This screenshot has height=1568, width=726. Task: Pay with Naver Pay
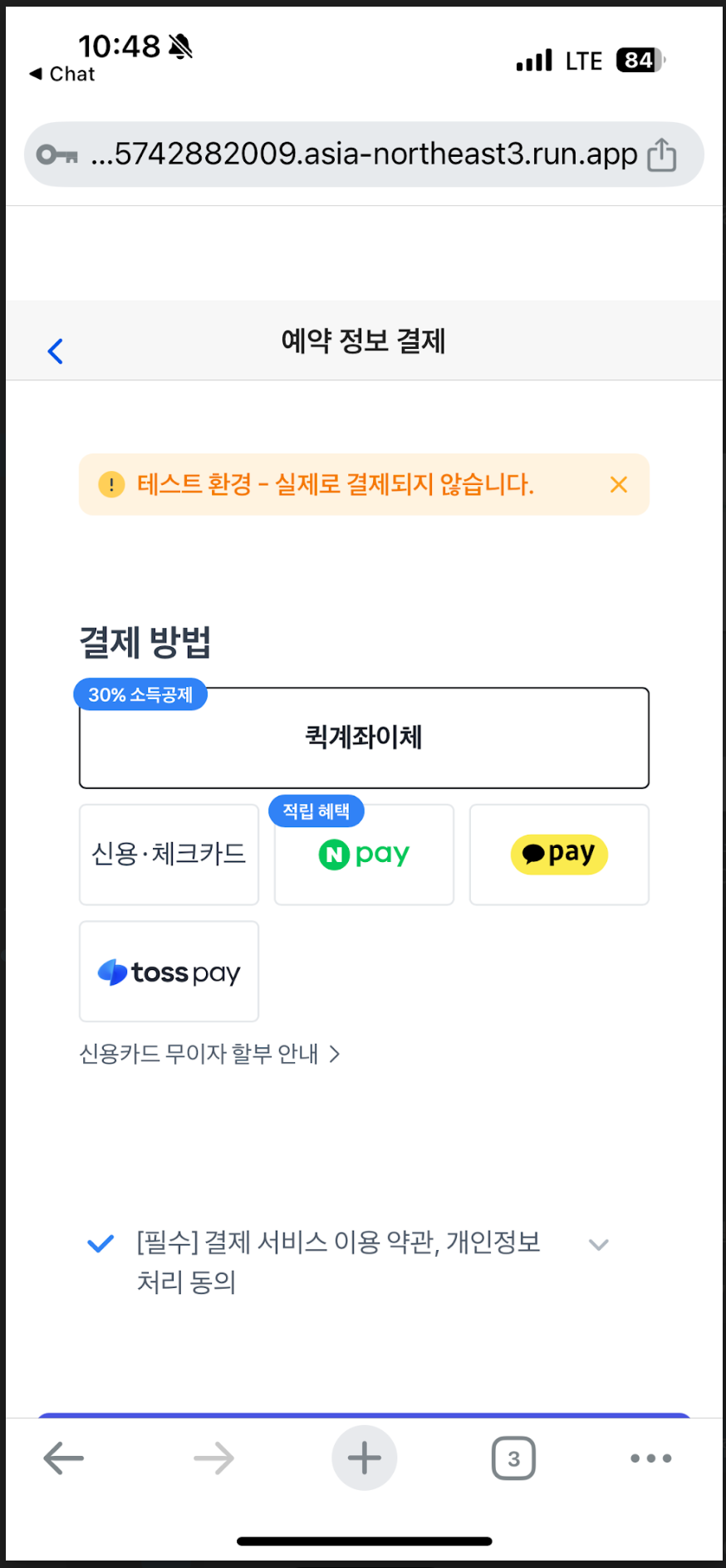coord(364,855)
